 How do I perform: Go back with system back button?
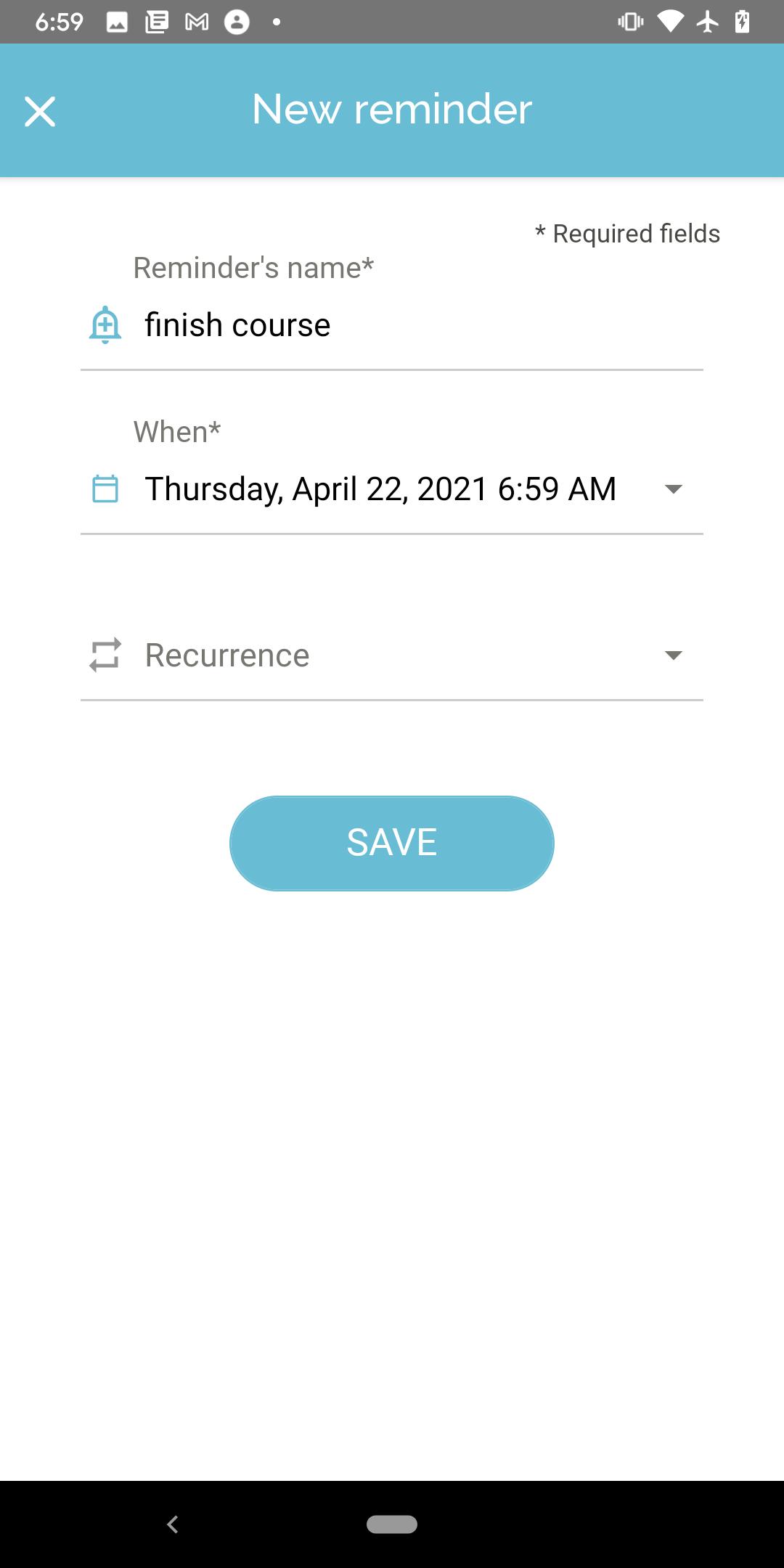173,1524
